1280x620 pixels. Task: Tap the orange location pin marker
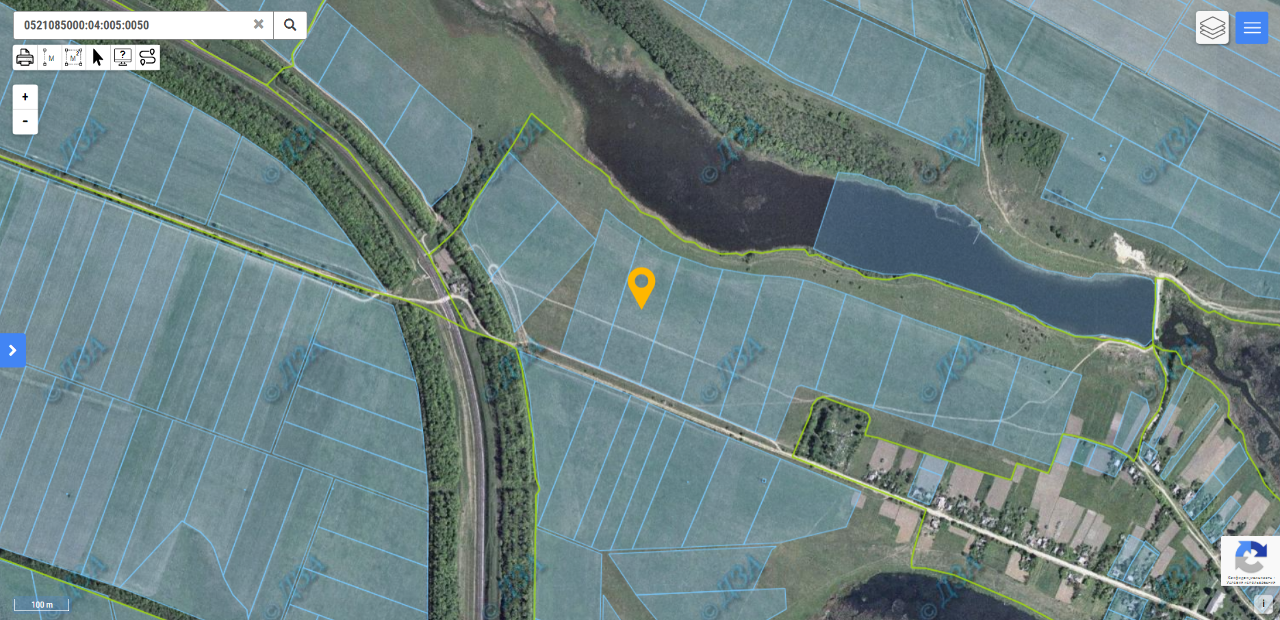click(x=641, y=284)
